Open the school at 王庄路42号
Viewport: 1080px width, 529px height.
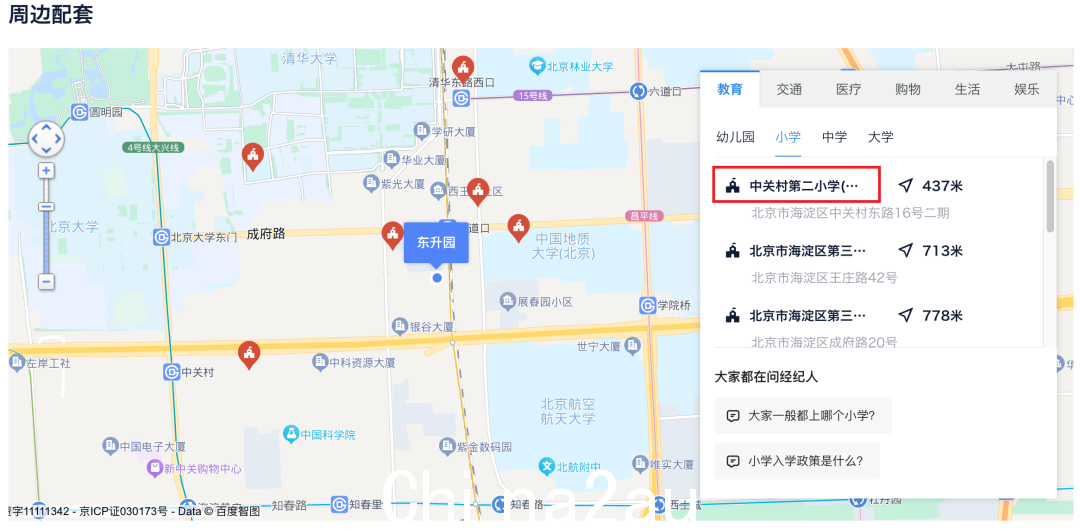coord(808,251)
